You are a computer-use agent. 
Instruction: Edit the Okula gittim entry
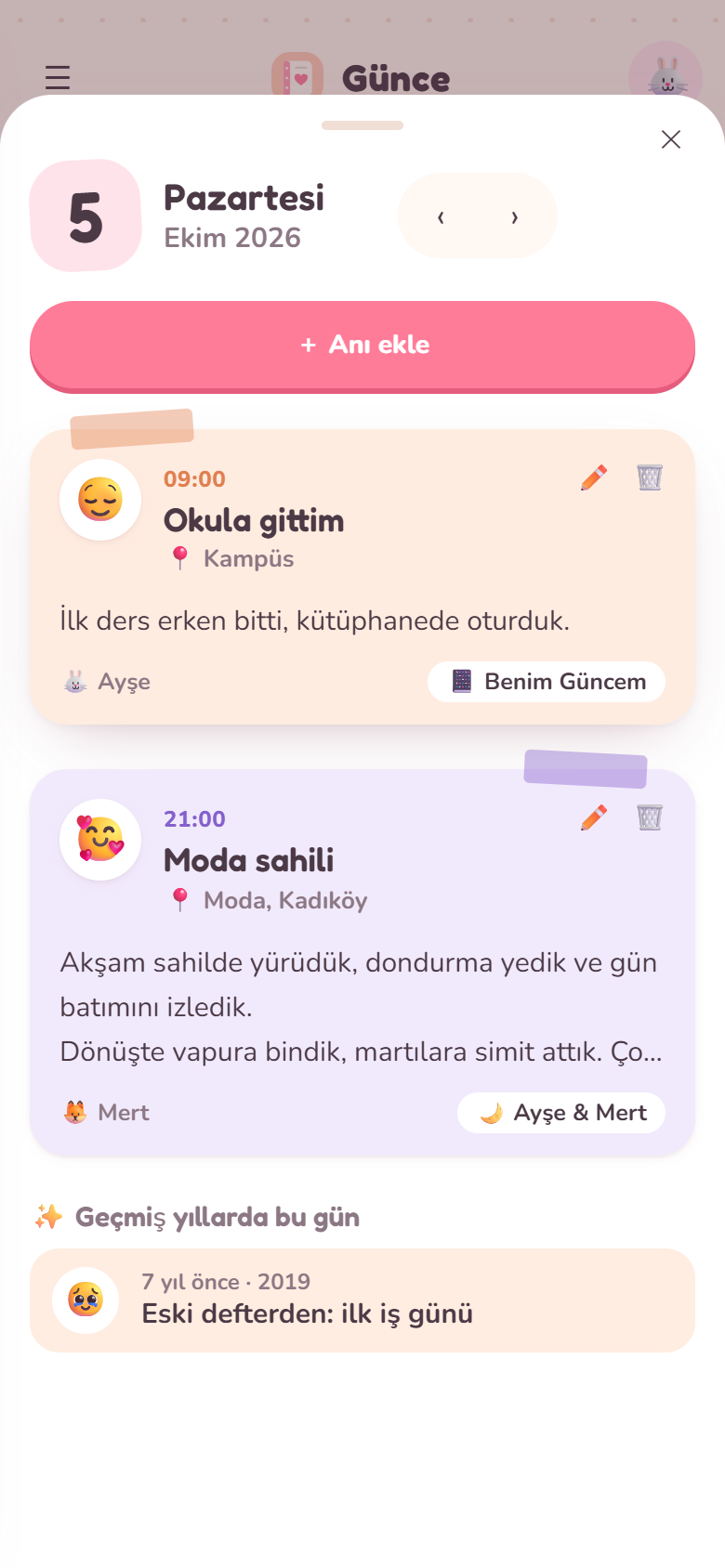pos(594,477)
